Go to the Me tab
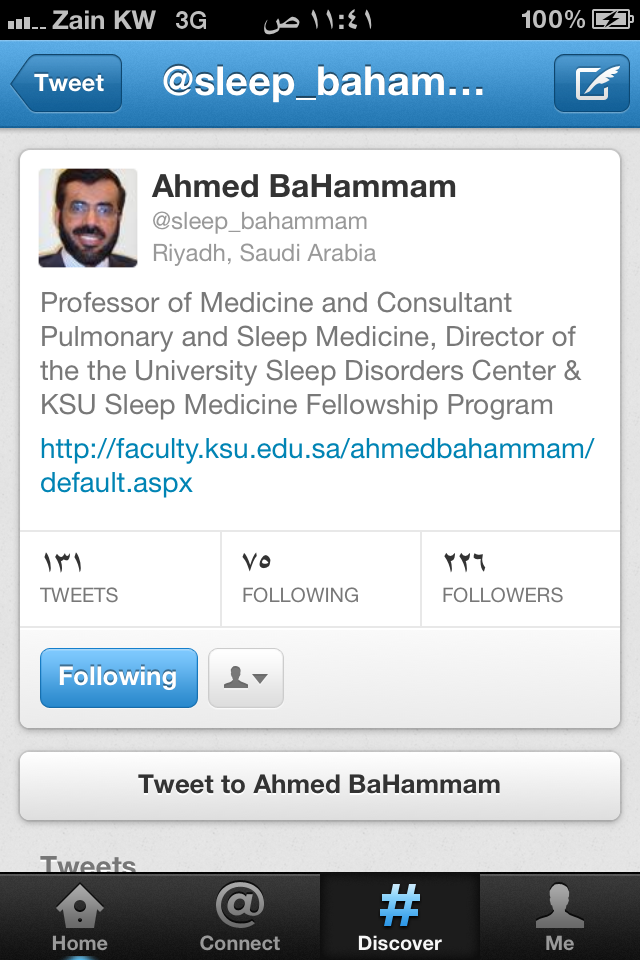640x960 pixels. [560, 917]
